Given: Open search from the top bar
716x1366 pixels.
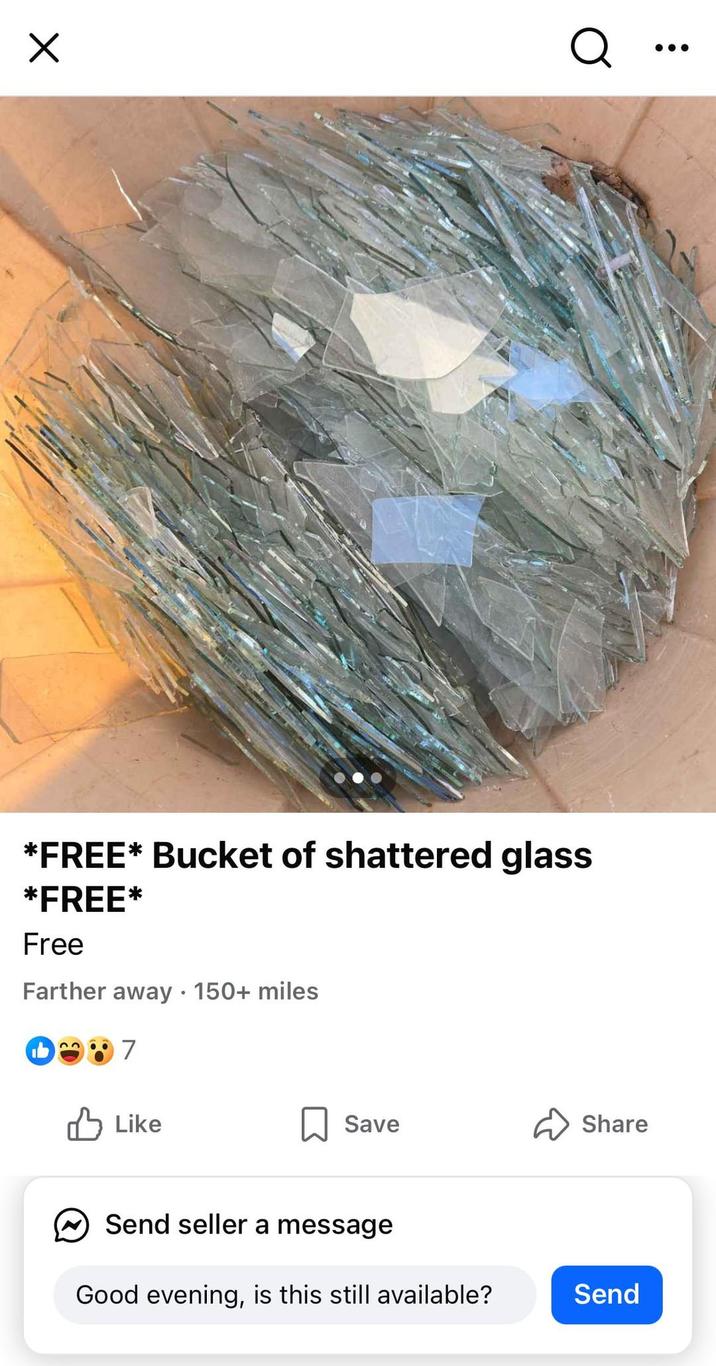Looking at the screenshot, I should click(590, 47).
